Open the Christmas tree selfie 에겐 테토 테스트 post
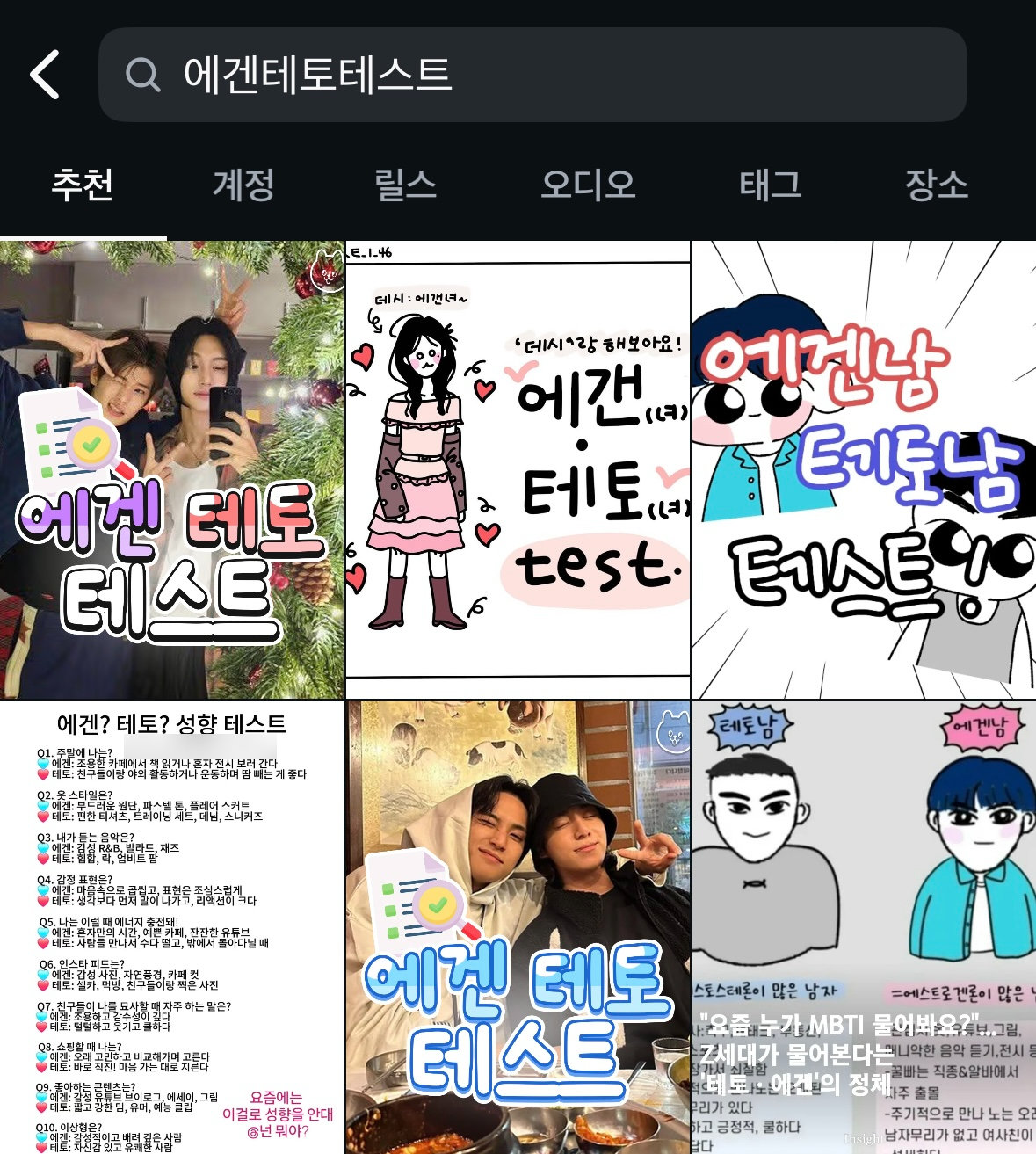This screenshot has height=1154, width=1036. click(171, 470)
